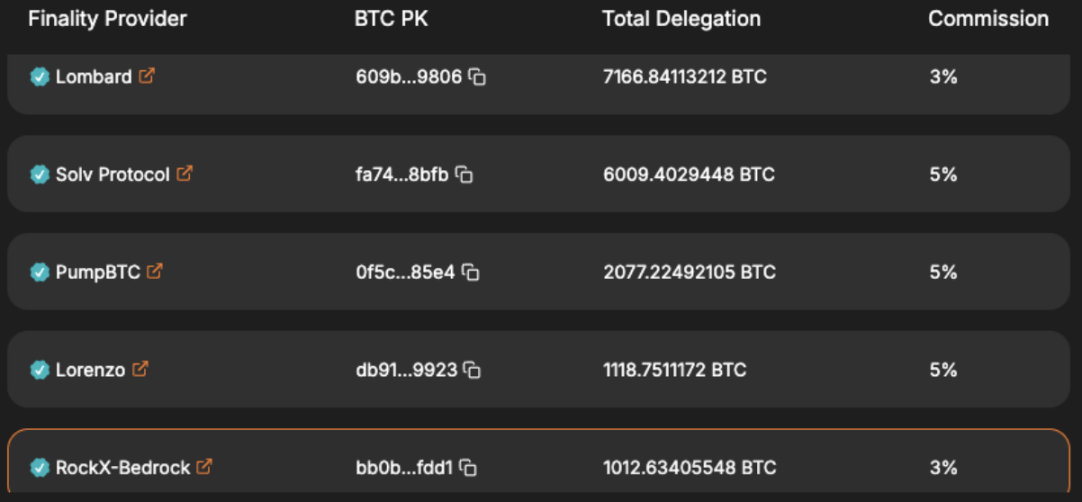Open RockX-Bedrock's external link icon

click(204, 466)
